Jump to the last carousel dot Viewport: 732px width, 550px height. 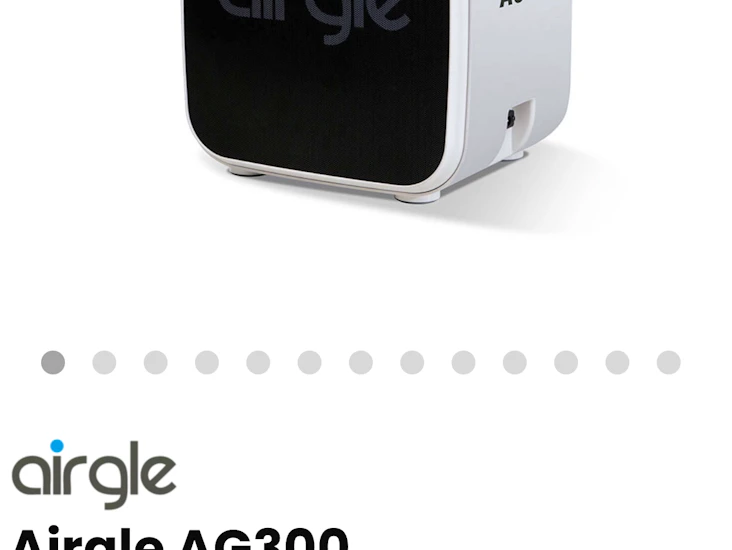pos(669,363)
